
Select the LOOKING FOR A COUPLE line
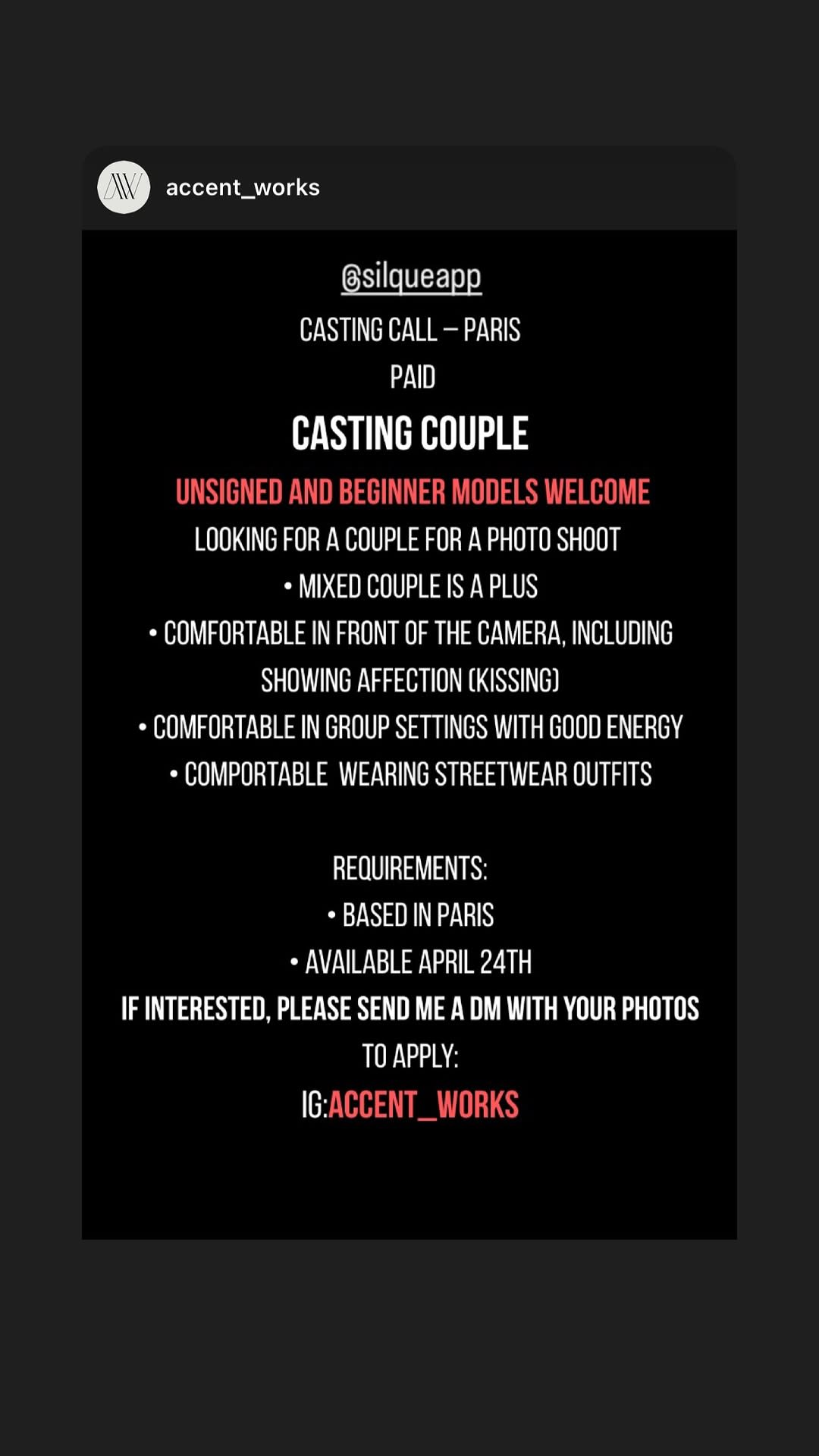tap(407, 541)
